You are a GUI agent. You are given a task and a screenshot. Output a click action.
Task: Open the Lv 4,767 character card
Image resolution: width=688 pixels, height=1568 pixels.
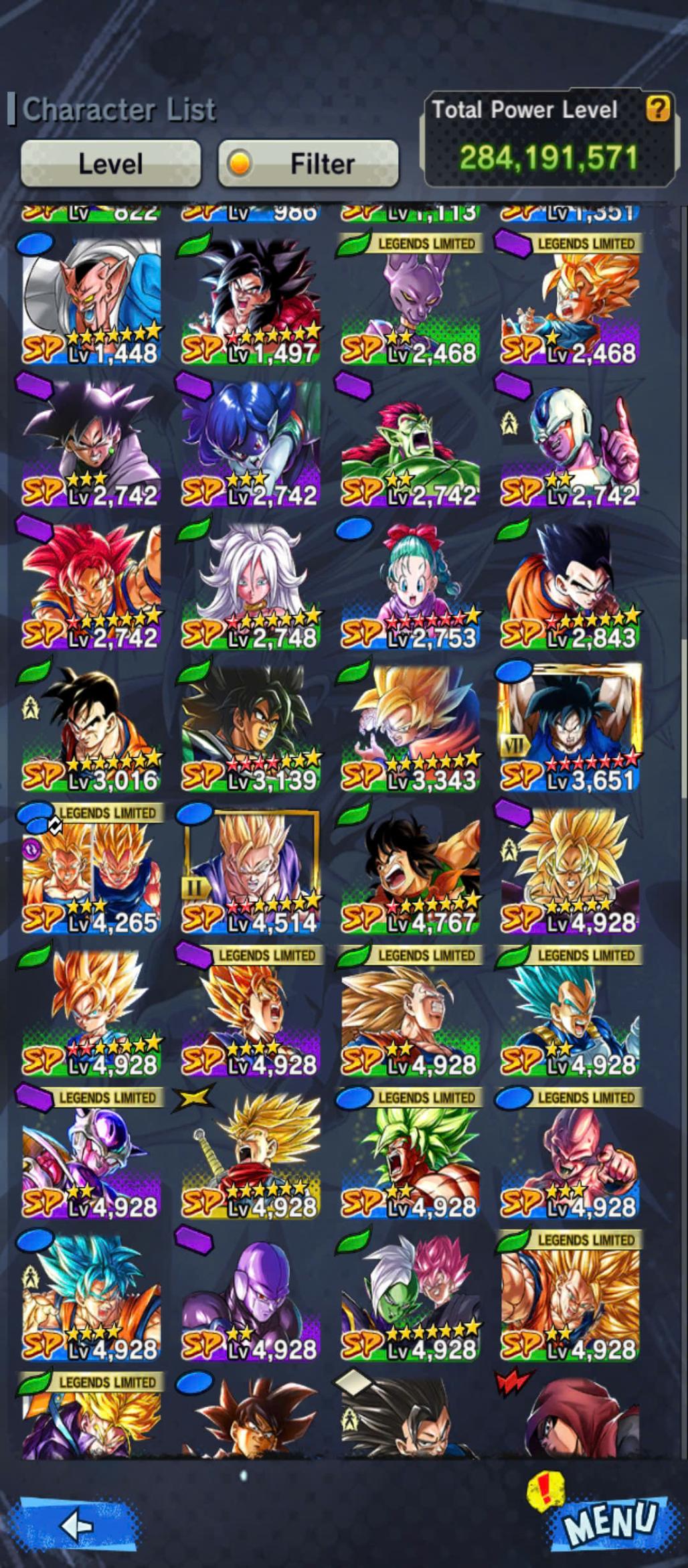(410, 870)
